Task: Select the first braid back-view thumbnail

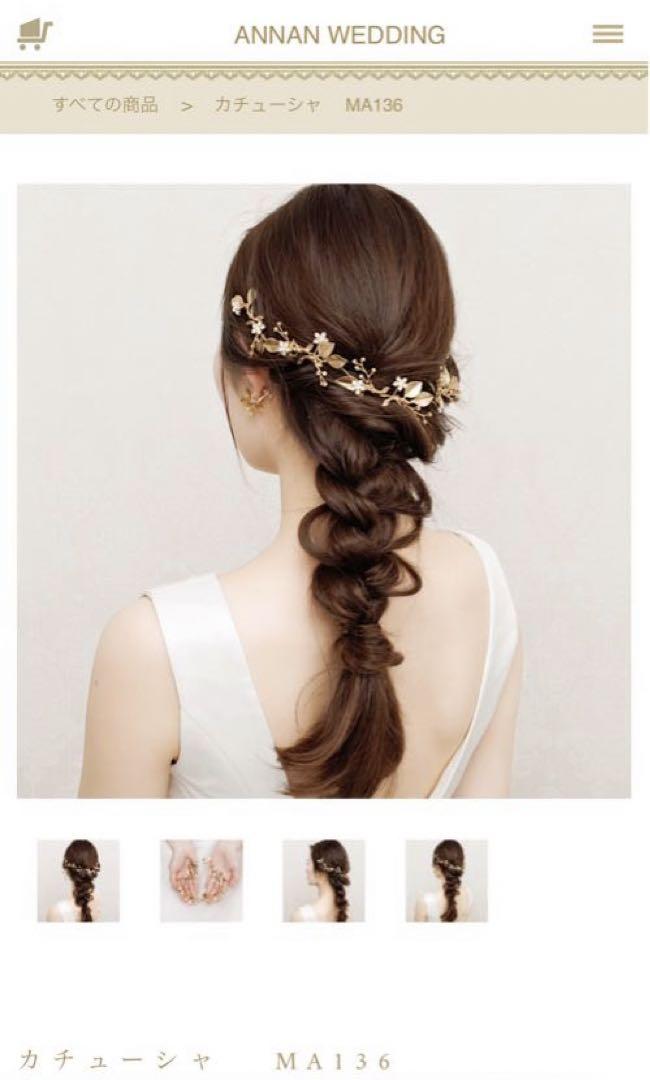Action: click(78, 880)
